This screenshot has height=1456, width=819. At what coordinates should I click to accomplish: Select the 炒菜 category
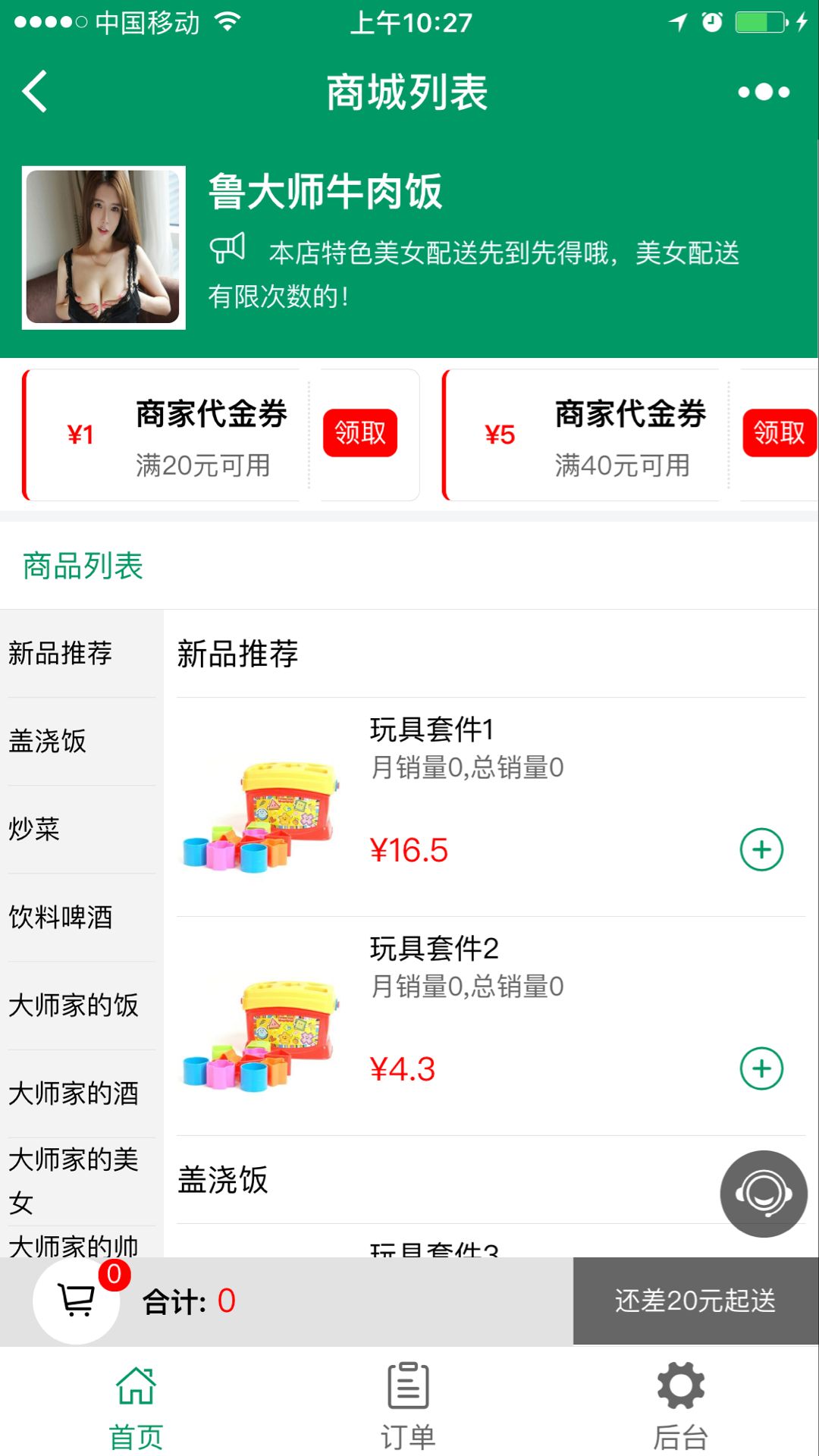pyautogui.click(x=34, y=829)
